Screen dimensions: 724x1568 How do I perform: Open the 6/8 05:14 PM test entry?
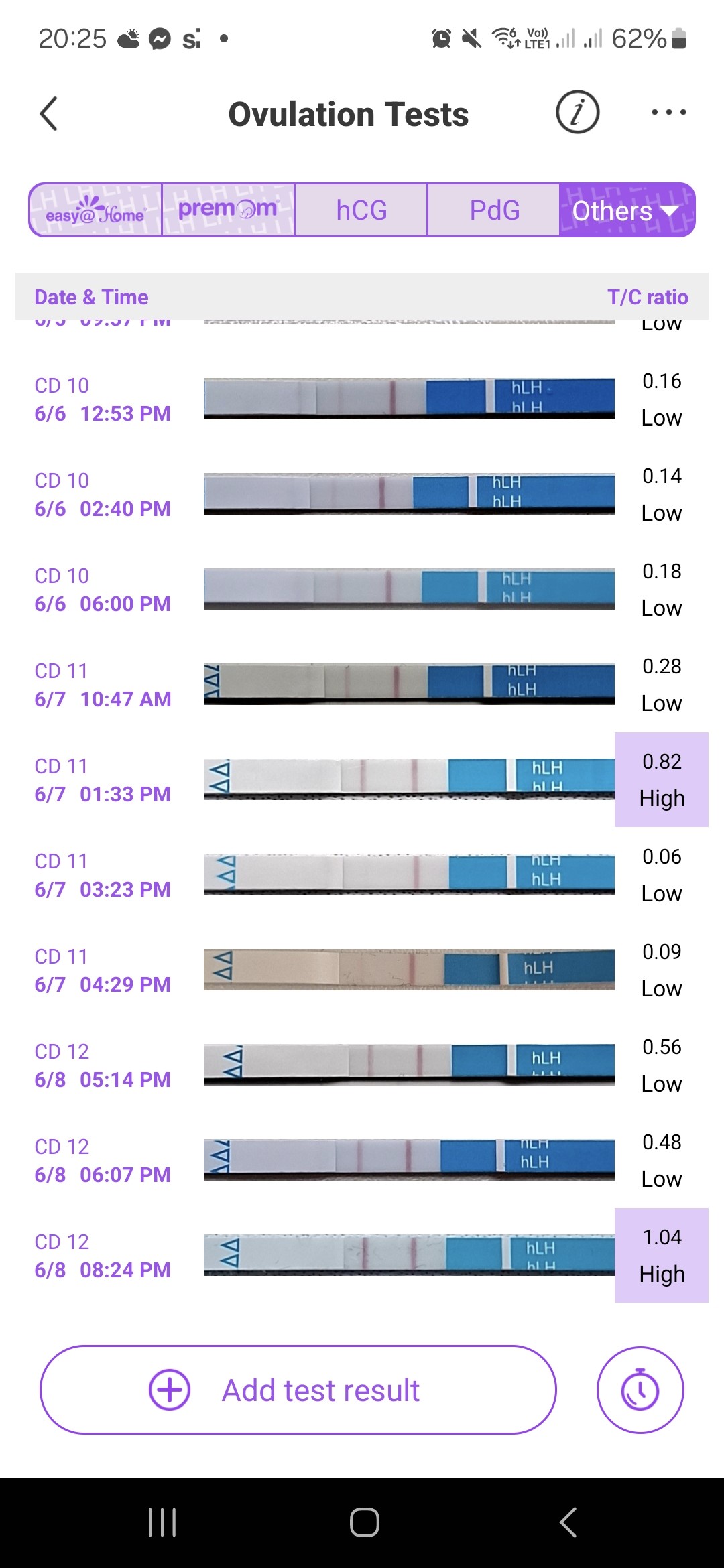tap(362, 1065)
